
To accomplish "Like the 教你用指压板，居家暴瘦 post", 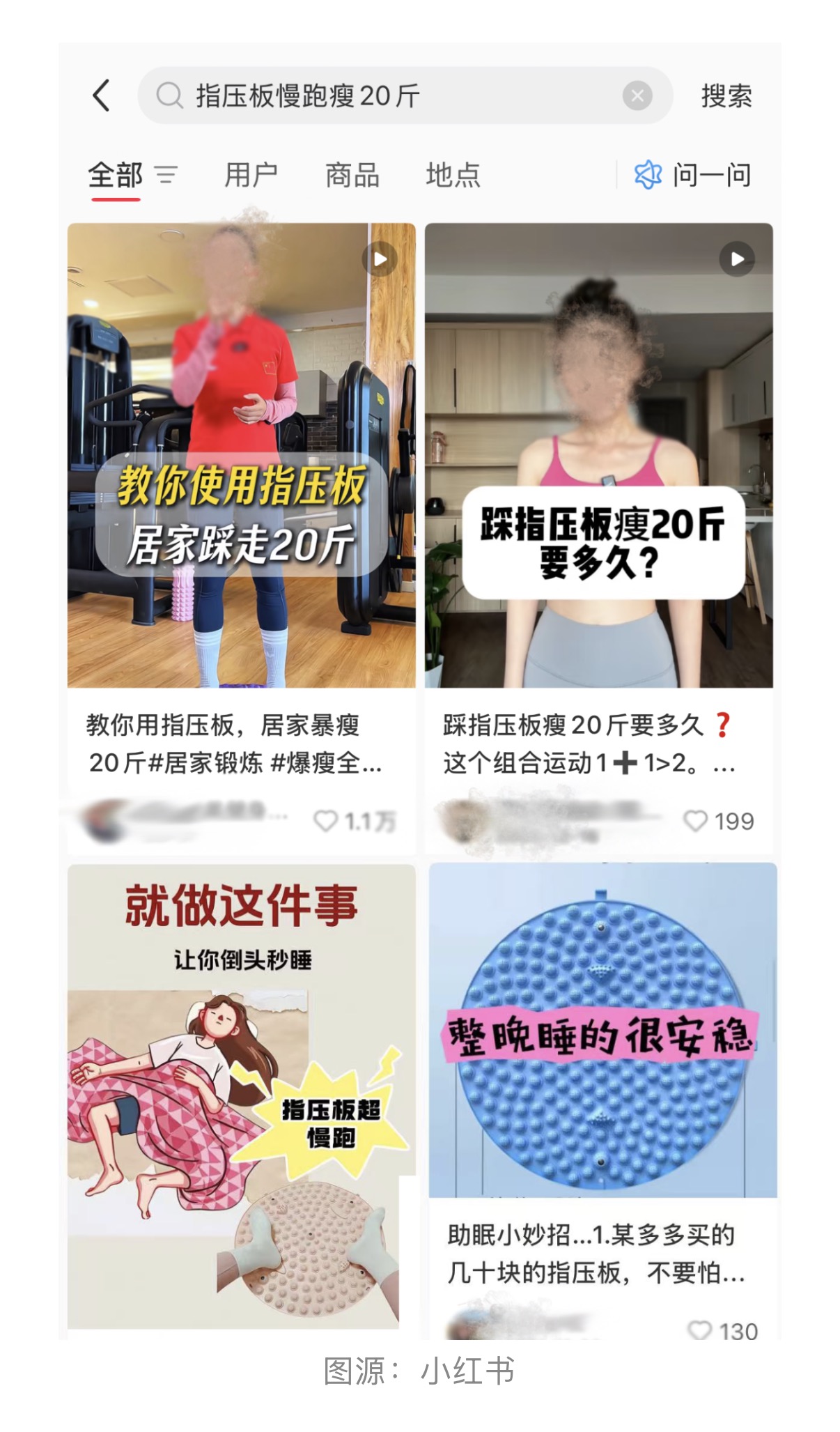I will tap(326, 821).
